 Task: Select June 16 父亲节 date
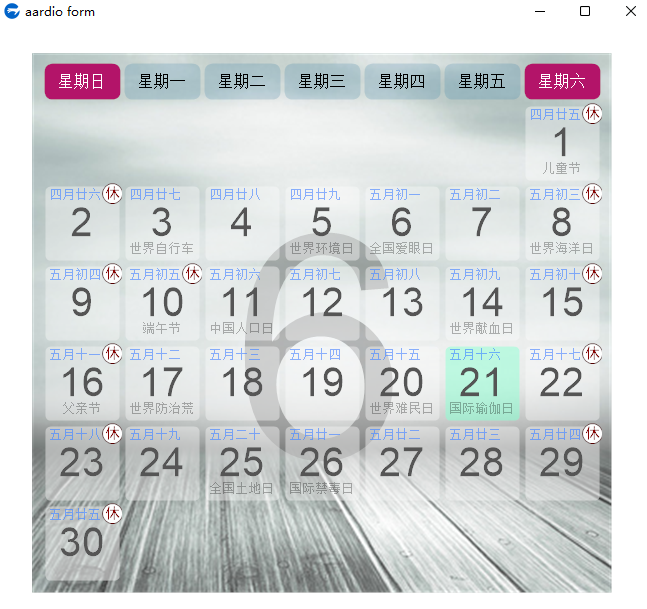click(81, 382)
